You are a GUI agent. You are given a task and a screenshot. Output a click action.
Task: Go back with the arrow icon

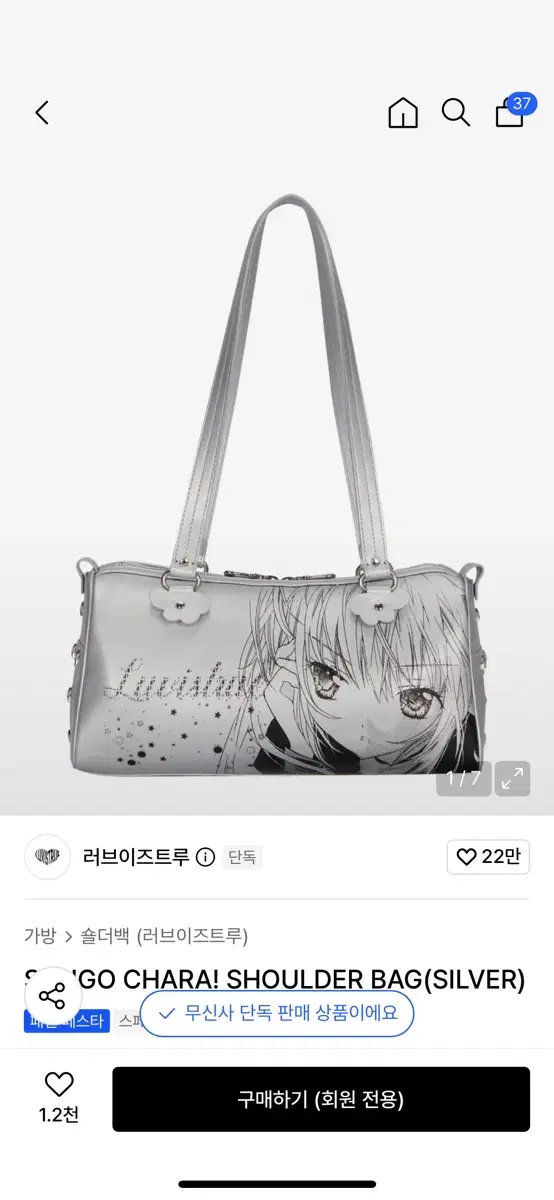(x=42, y=112)
